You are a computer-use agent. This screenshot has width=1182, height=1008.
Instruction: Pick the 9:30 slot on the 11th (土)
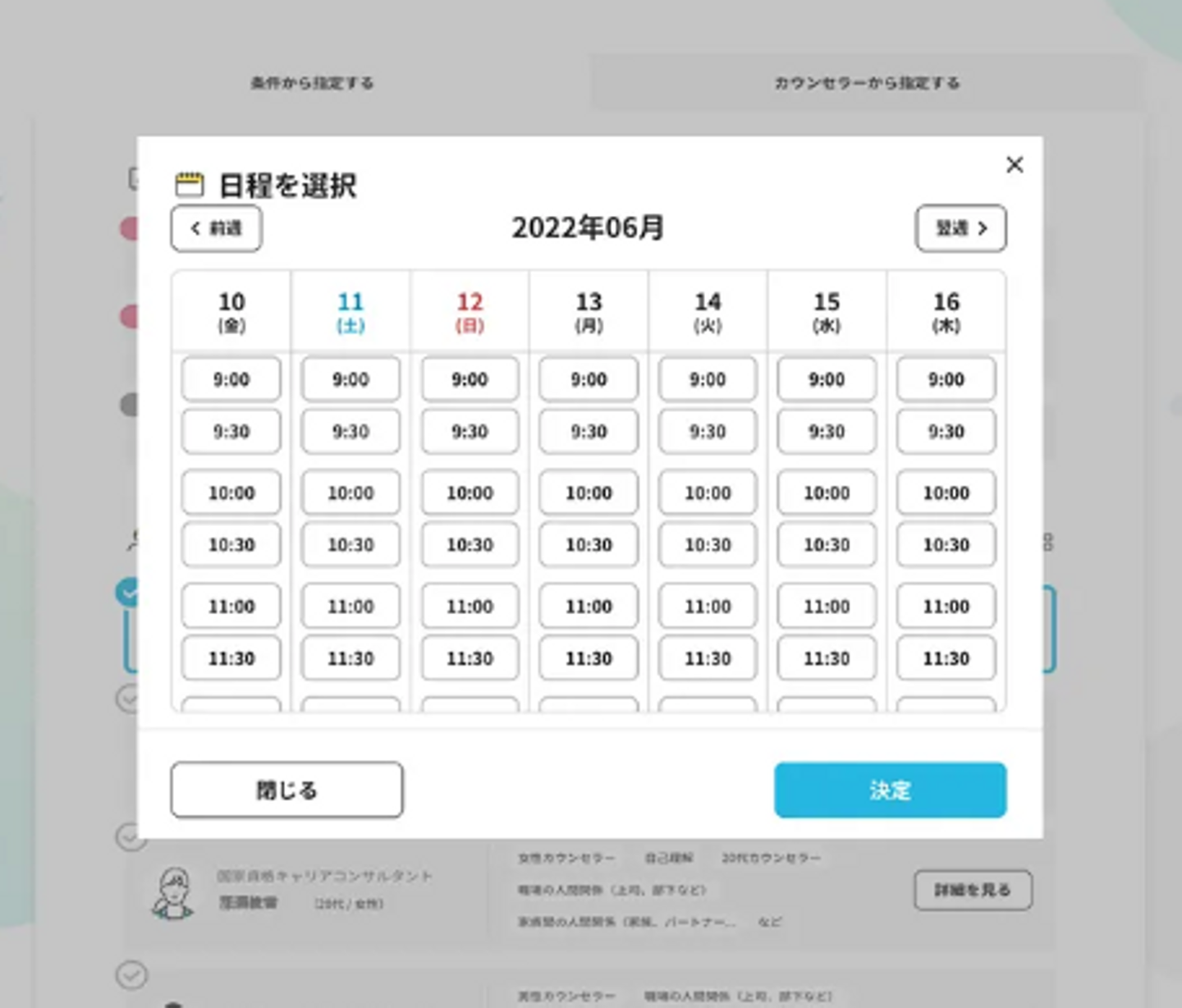(x=350, y=432)
